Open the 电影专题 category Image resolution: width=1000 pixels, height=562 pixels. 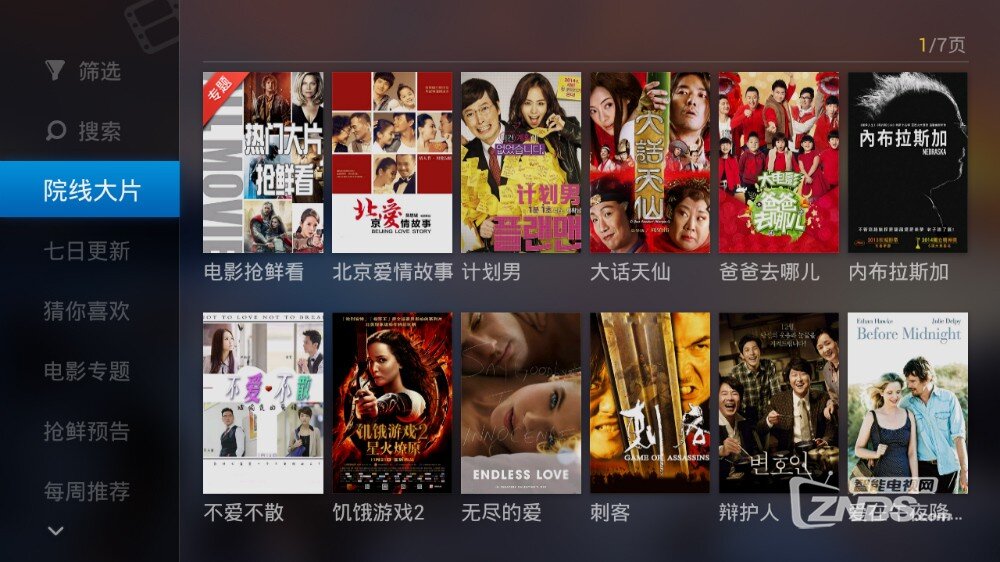point(87,371)
